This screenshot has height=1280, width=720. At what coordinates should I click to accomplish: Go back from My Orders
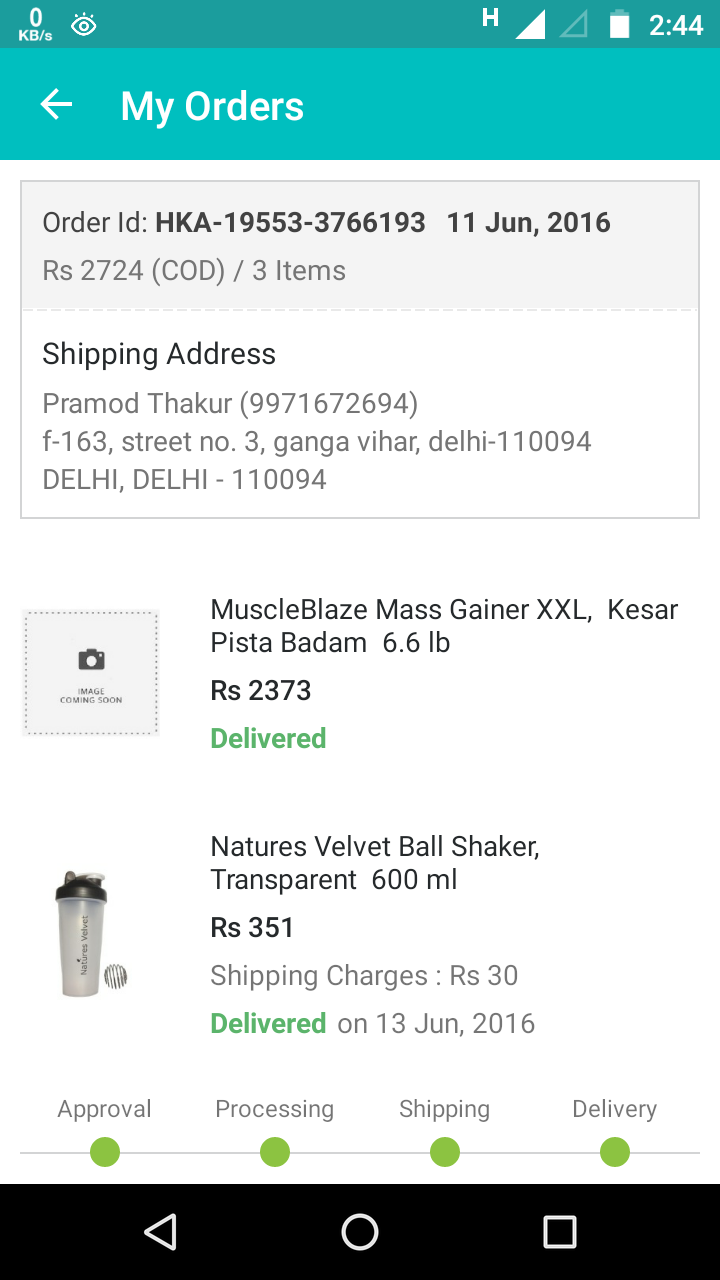[x=57, y=105]
